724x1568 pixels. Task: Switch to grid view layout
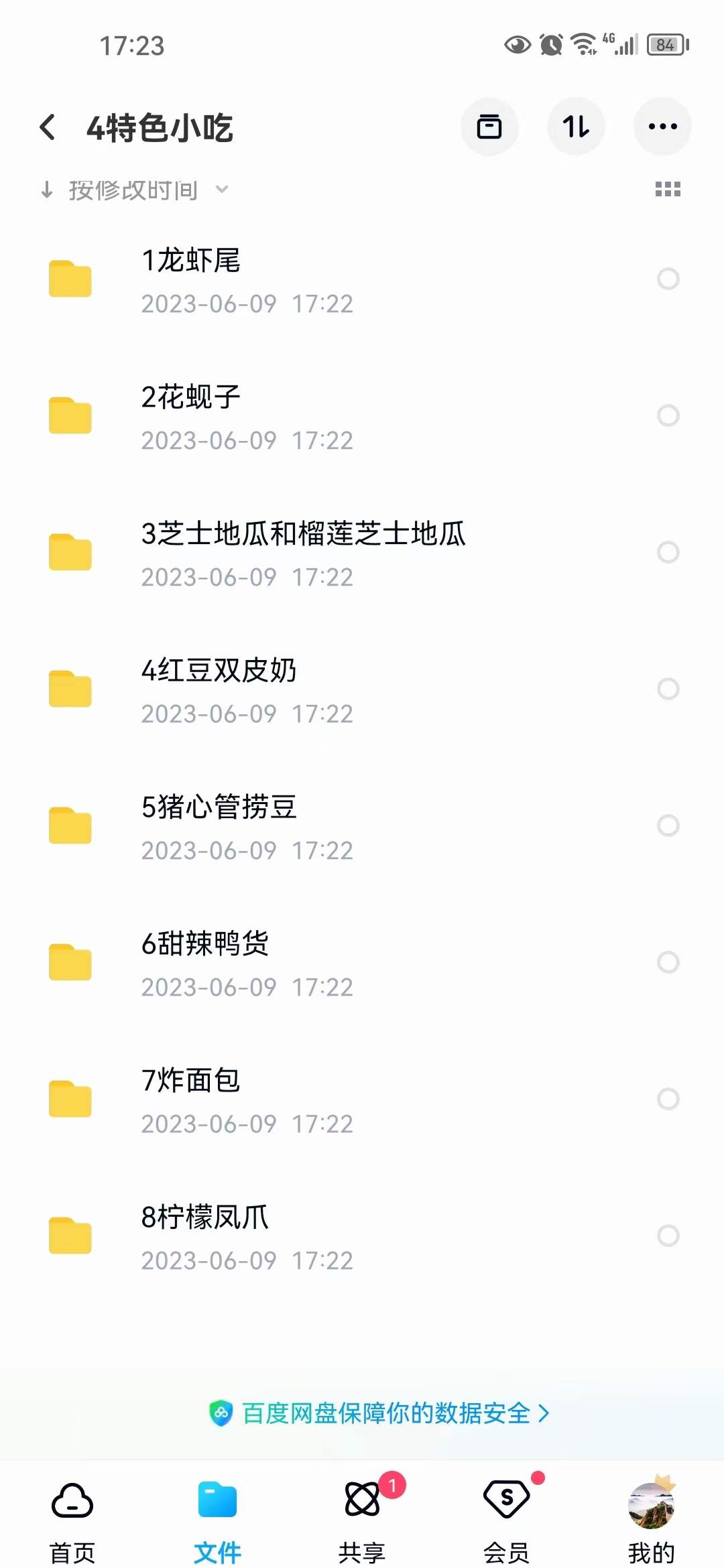pyautogui.click(x=668, y=190)
